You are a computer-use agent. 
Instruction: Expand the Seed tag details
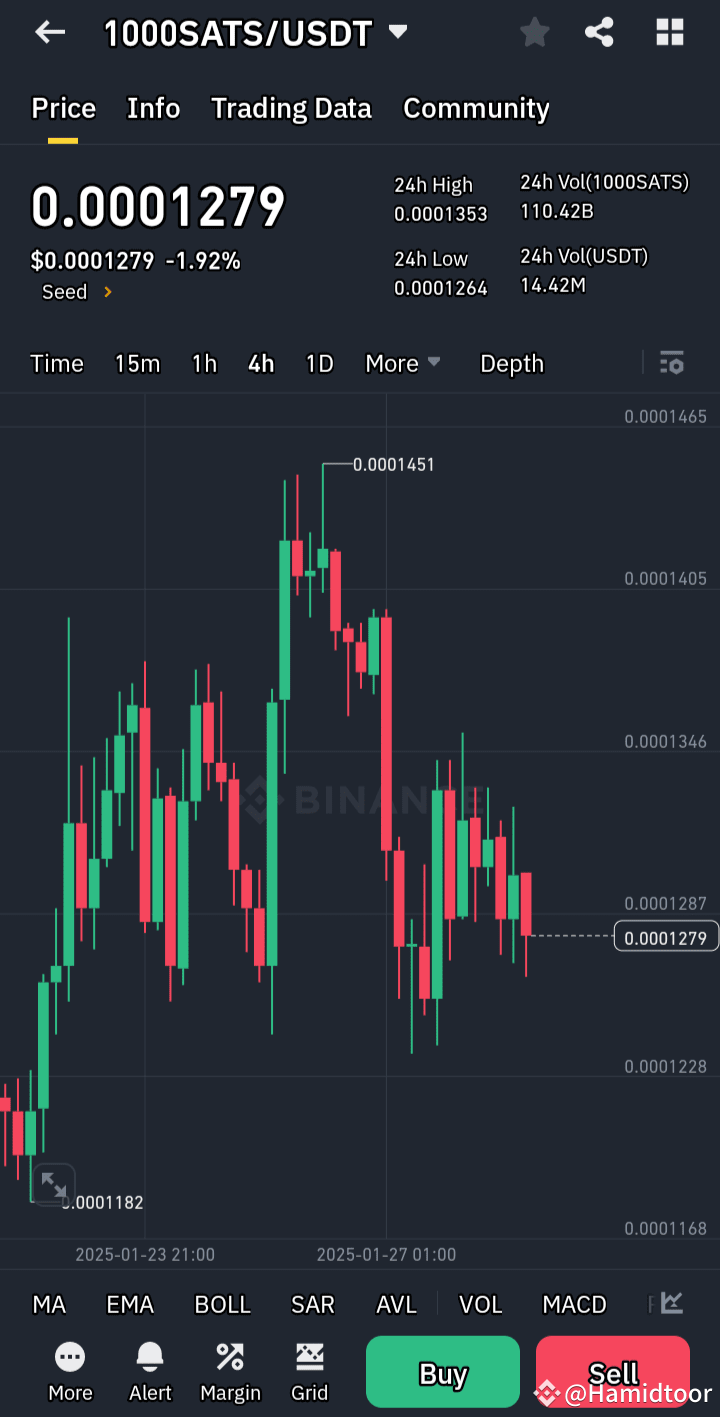(77, 292)
